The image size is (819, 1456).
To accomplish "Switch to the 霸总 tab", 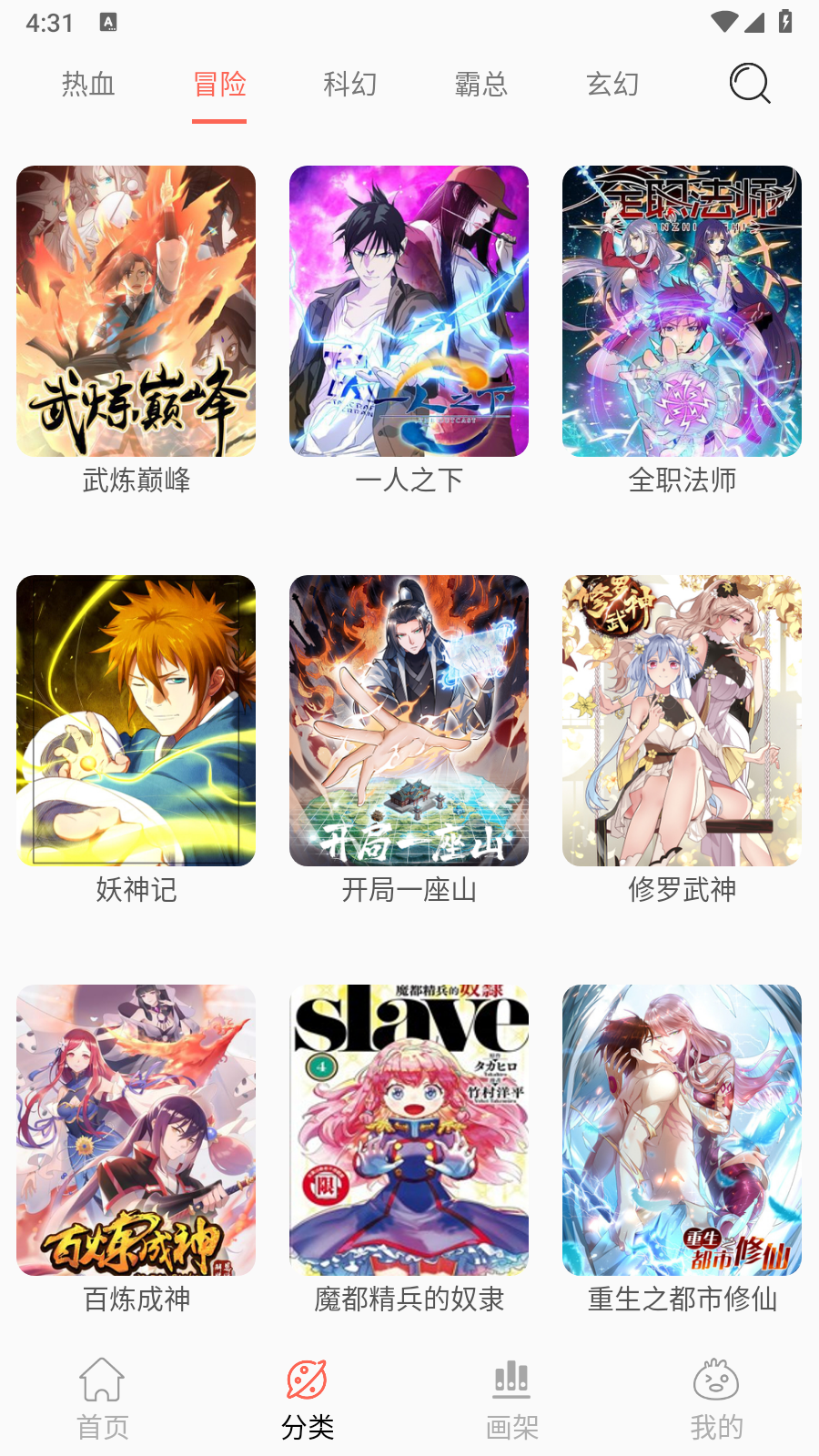I will 481,85.
